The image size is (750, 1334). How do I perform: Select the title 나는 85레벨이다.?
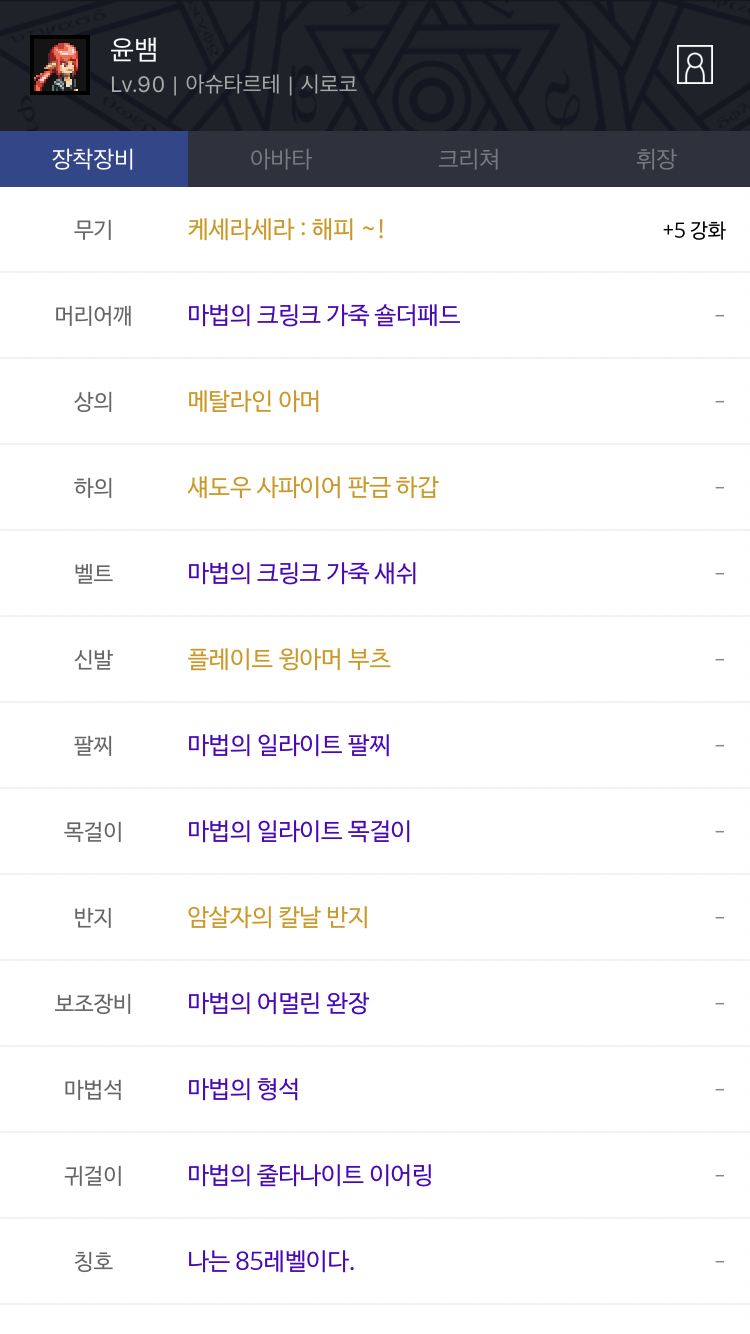pos(271,1261)
